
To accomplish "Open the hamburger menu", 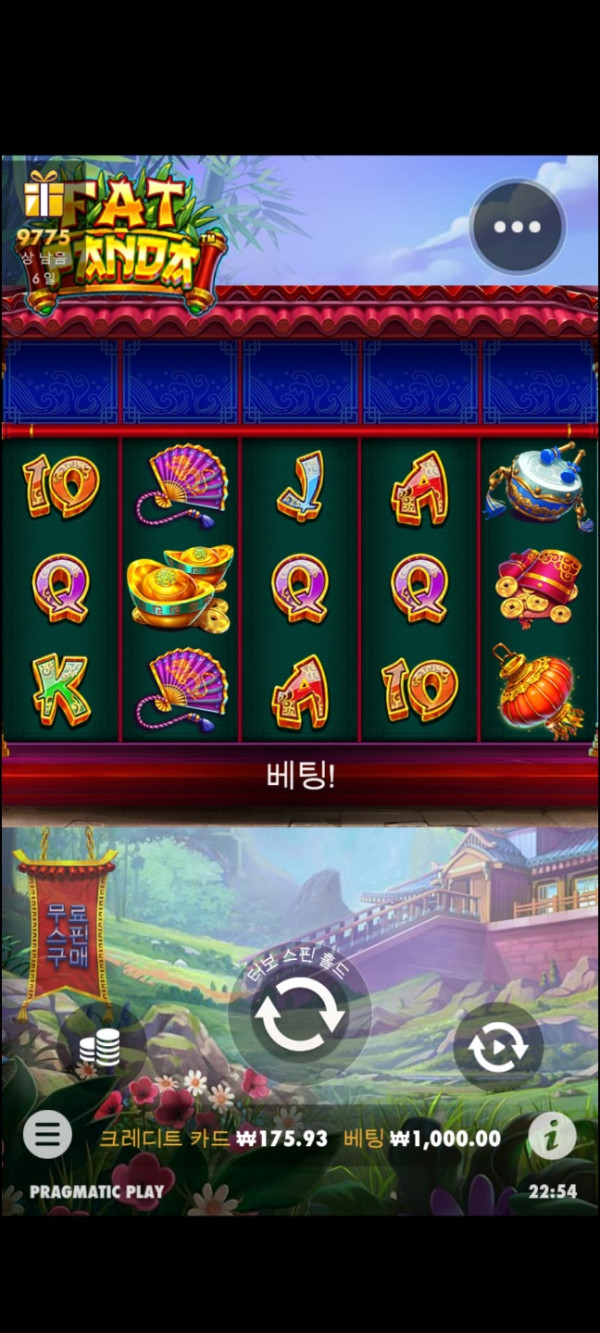I will tap(47, 1134).
